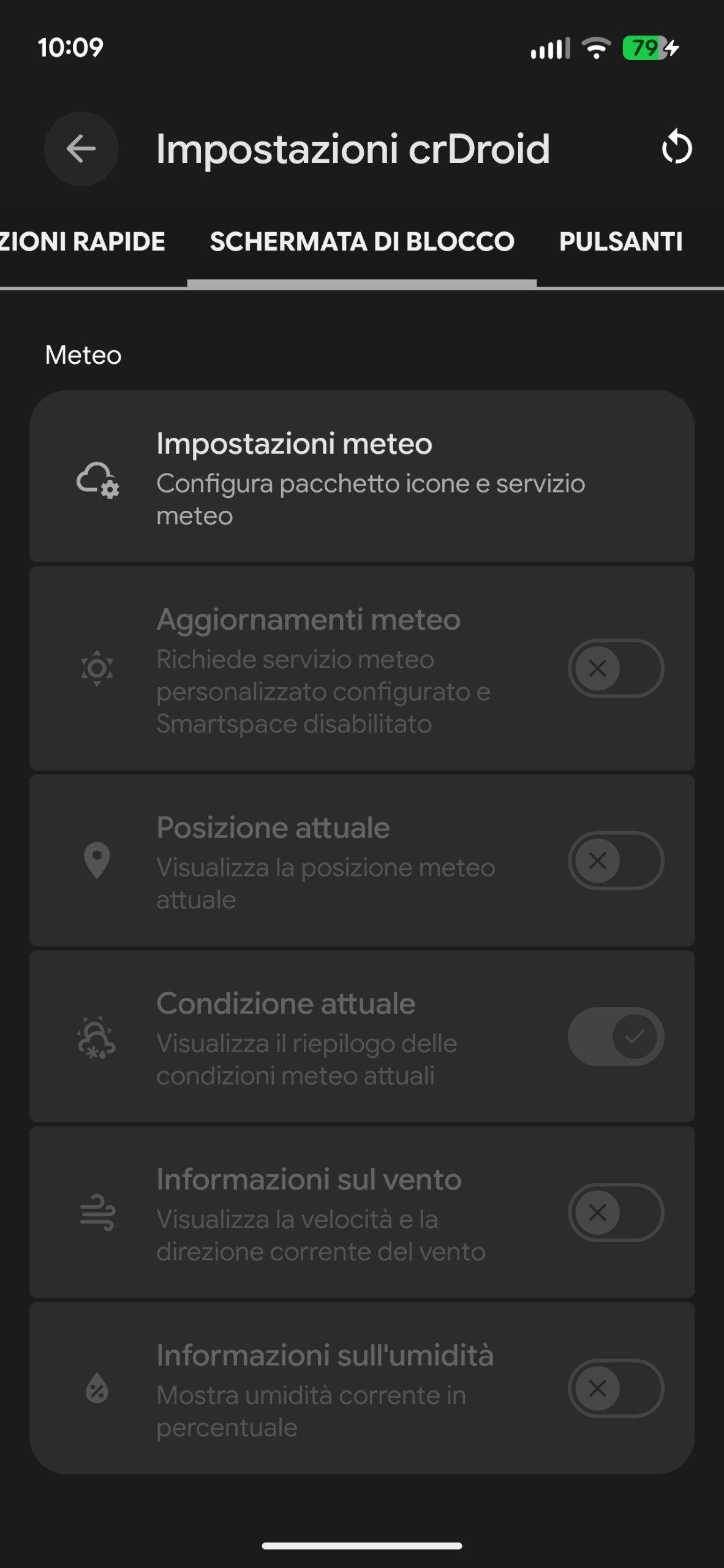This screenshot has width=724, height=1568.
Task: Toggle Informazioni sul vento on
Action: (x=616, y=1212)
